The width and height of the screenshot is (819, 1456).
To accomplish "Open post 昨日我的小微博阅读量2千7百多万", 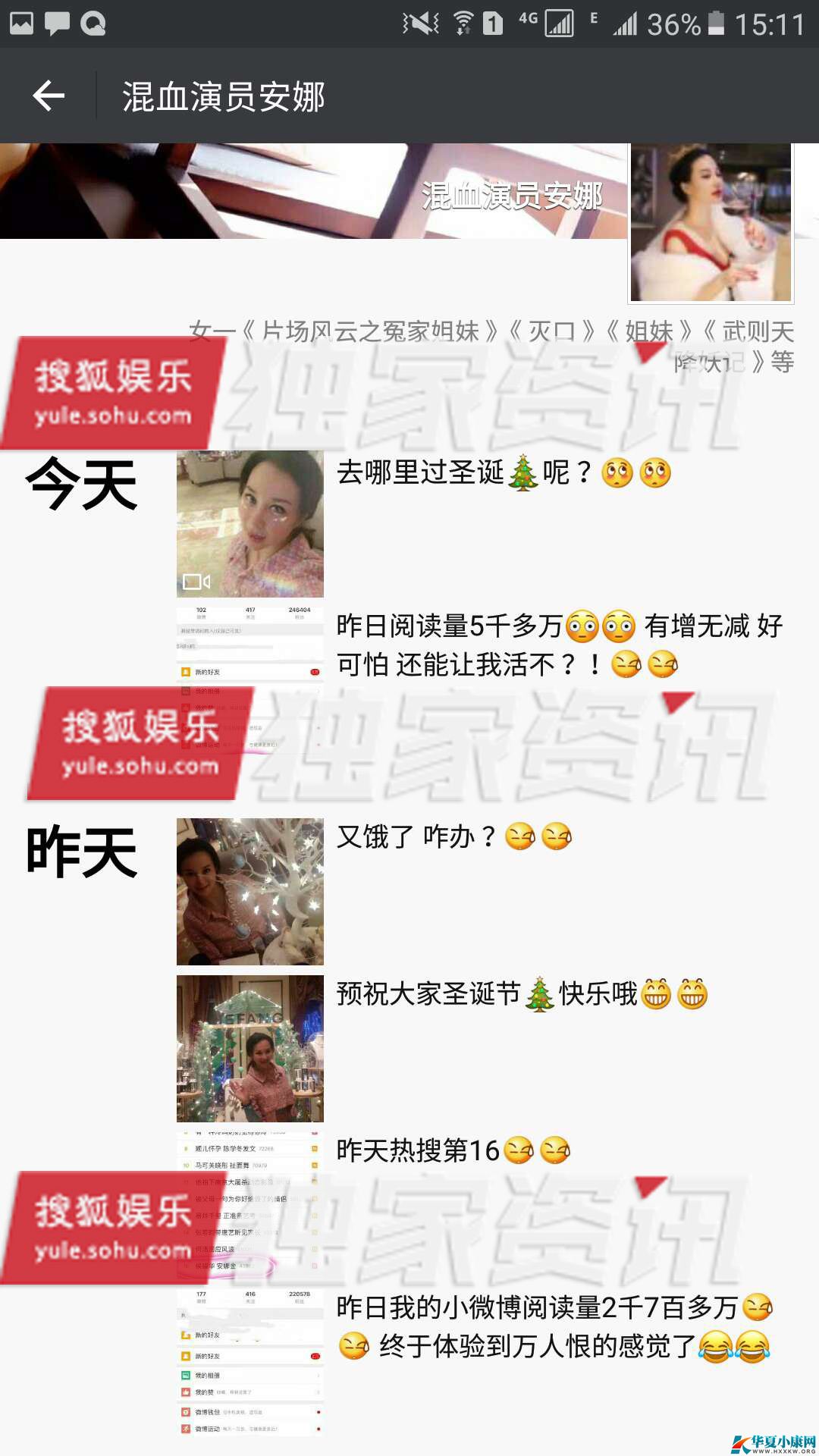I will tap(250, 1362).
